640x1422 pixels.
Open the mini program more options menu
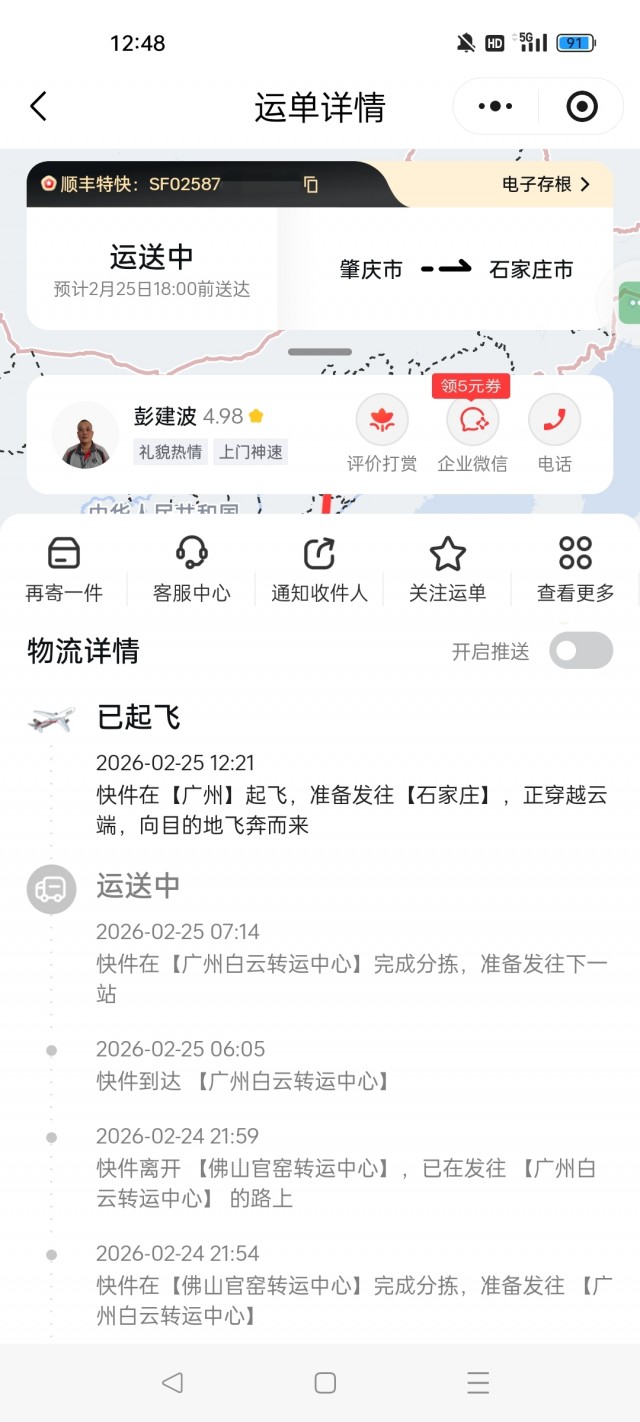pyautogui.click(x=496, y=106)
